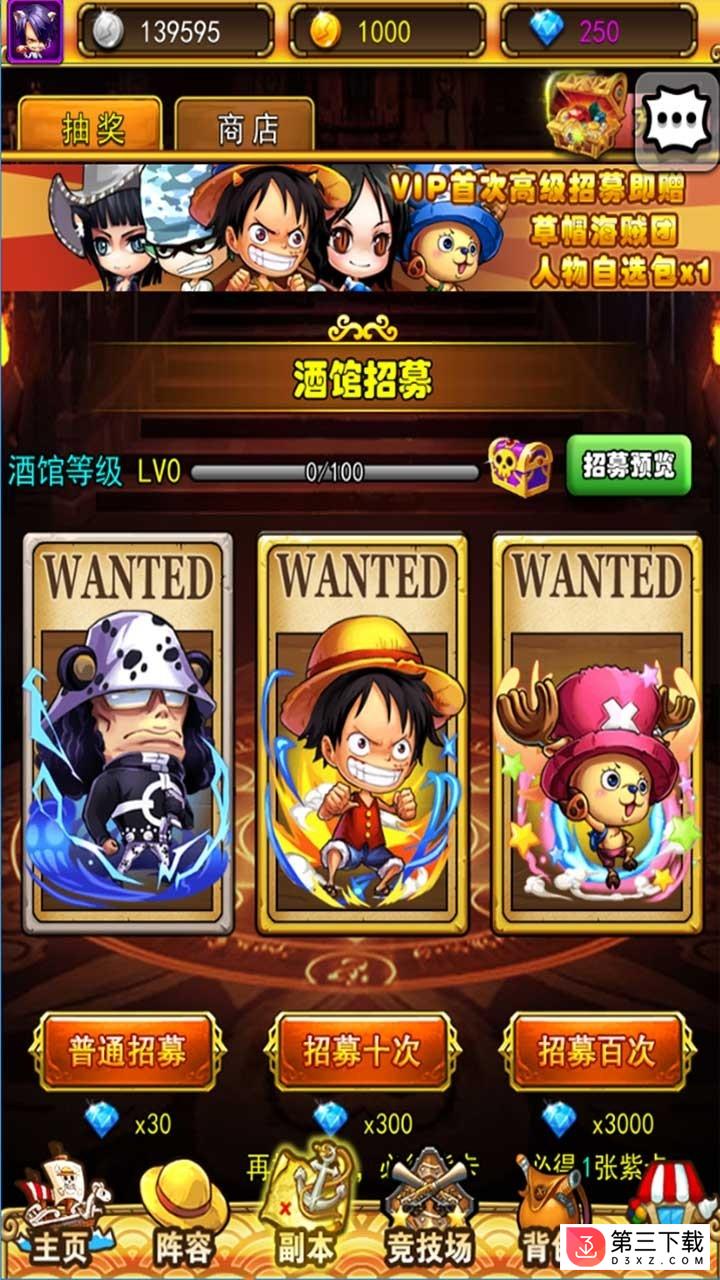The height and width of the screenshot is (1280, 720).
Task: Switch to the 抽奖 tab
Action: point(90,127)
